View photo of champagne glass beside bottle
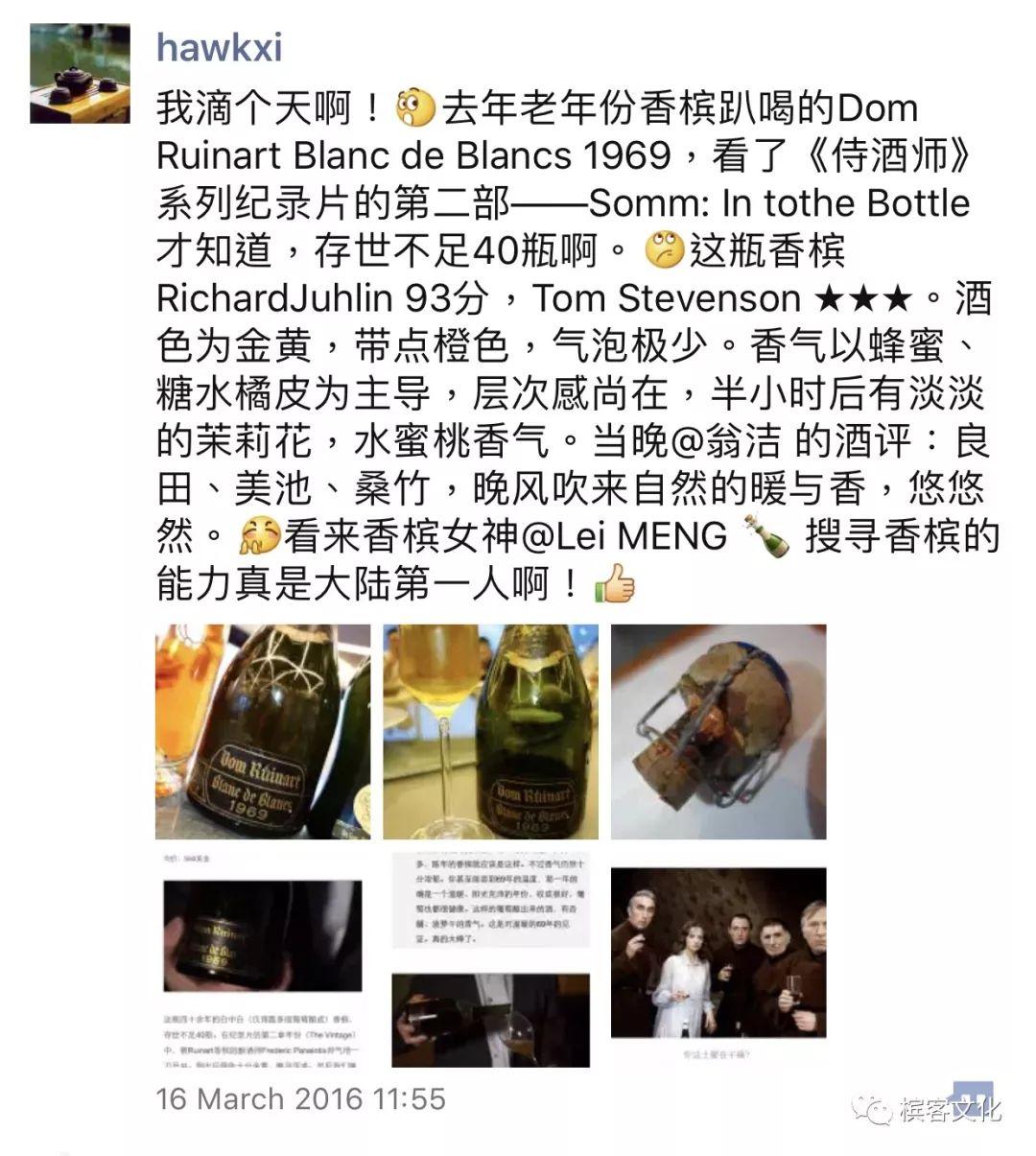The width and height of the screenshot is (1036, 1156). coord(490,731)
